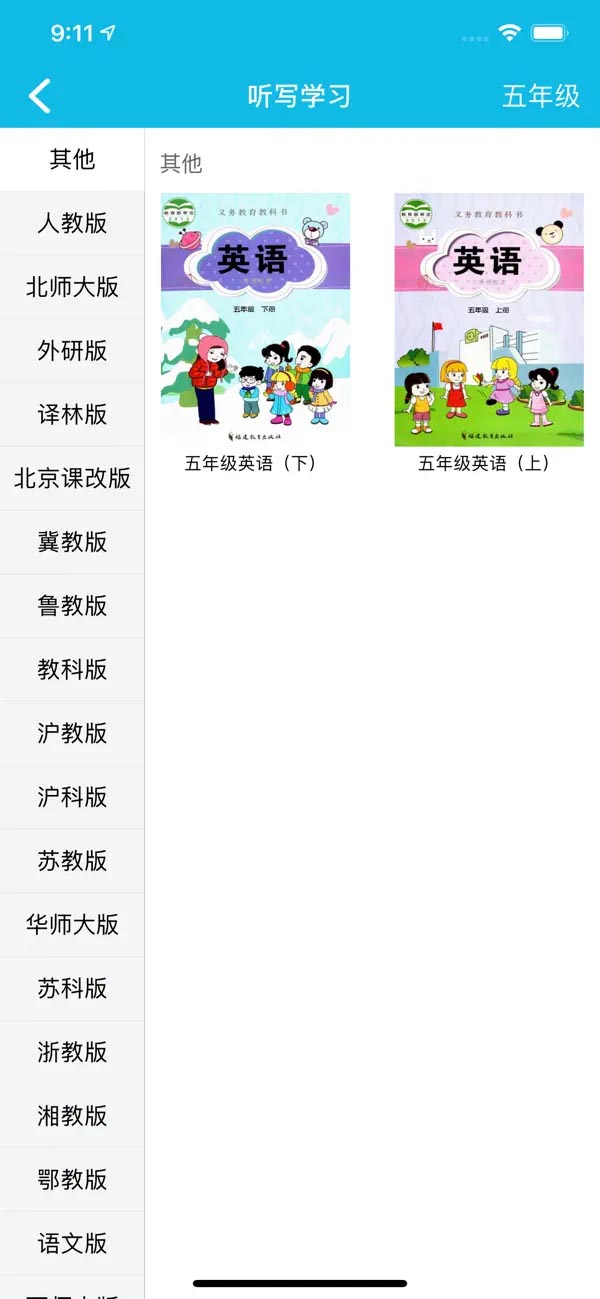Select 冀教版 from the list

[x=72, y=542]
